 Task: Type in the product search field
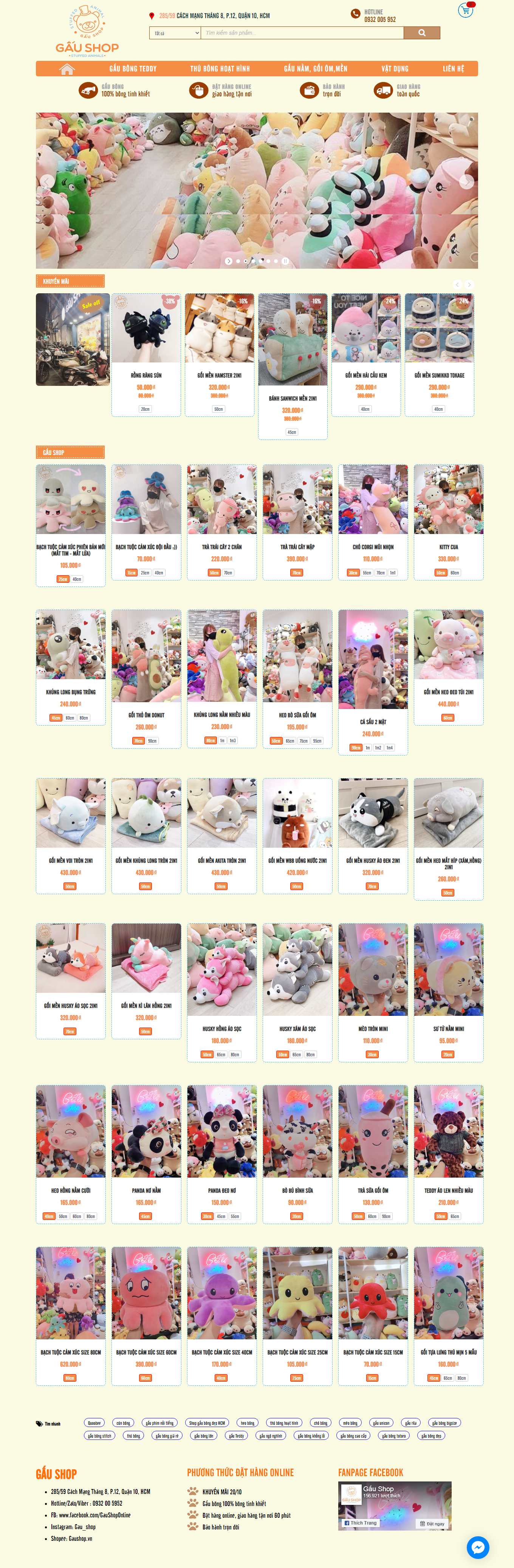tap(301, 33)
